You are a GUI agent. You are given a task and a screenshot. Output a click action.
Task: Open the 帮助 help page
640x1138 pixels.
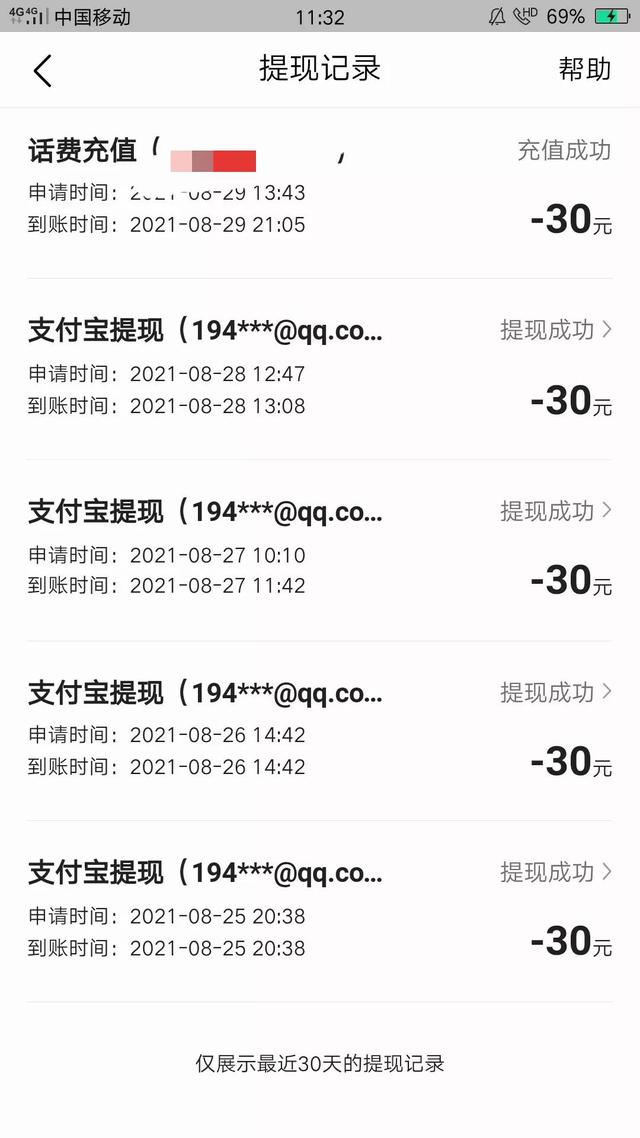tap(584, 70)
